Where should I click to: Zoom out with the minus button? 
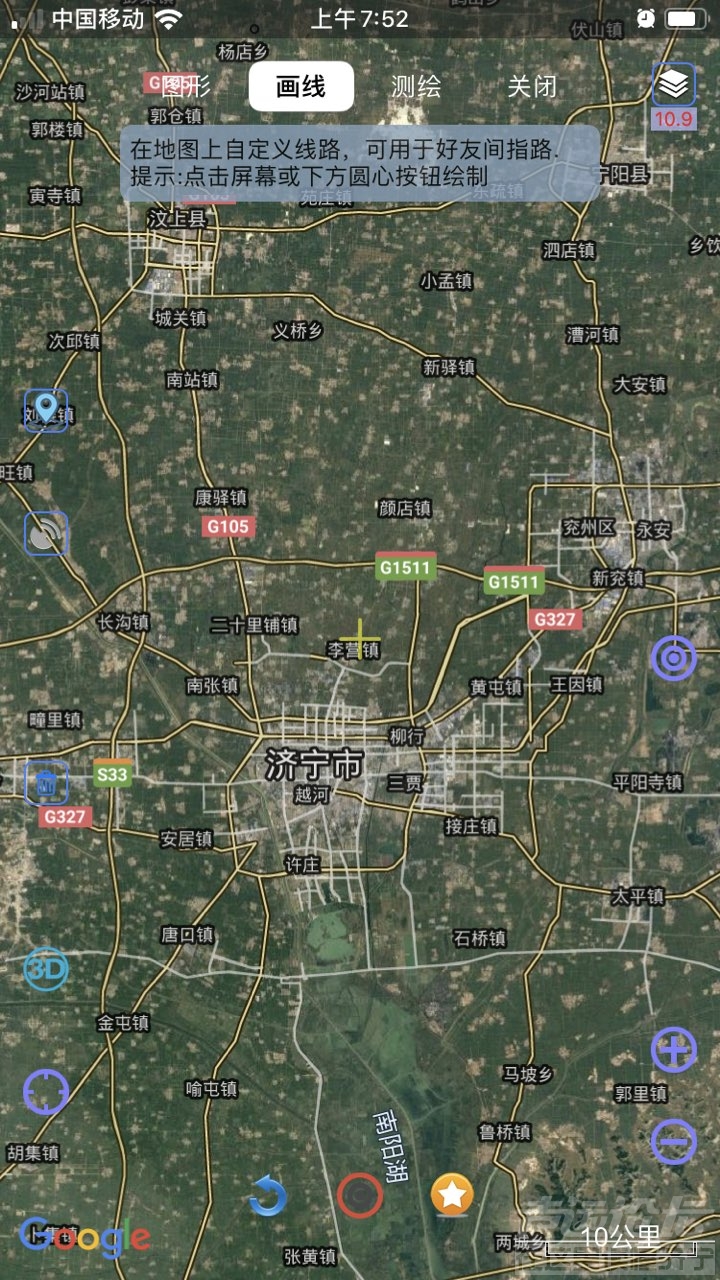pyautogui.click(x=674, y=1141)
